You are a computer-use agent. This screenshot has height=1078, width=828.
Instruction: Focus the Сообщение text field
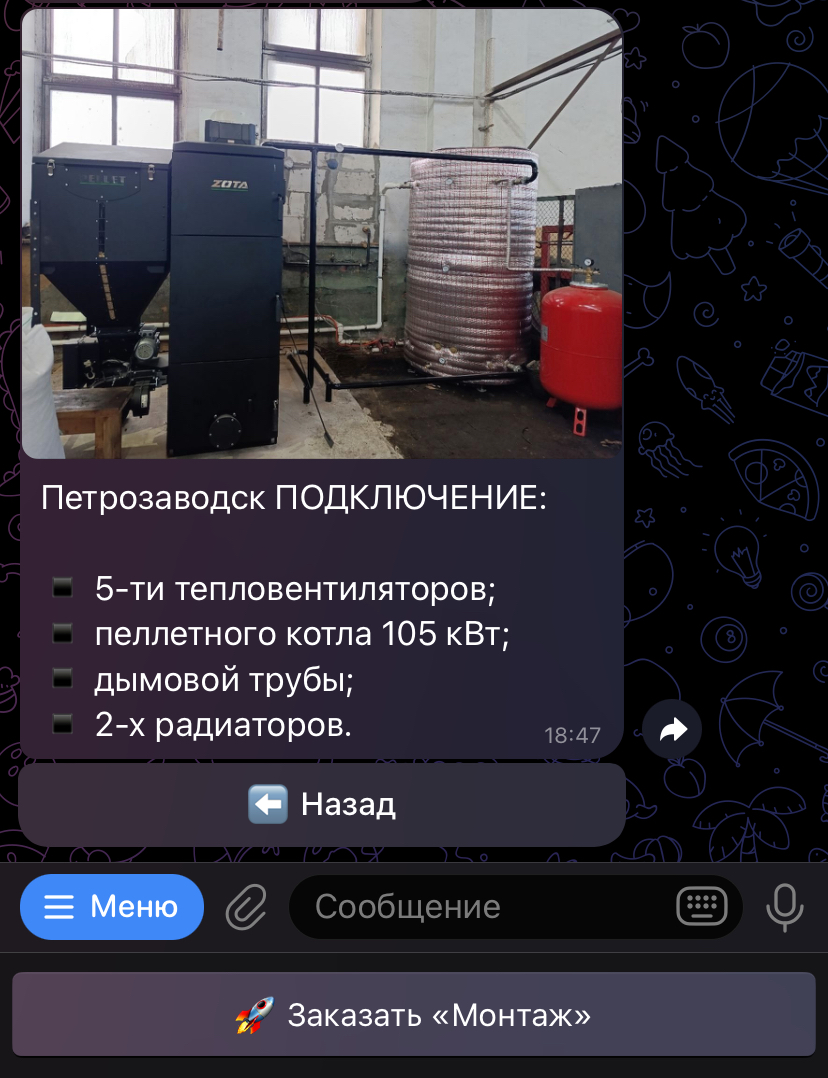pyautogui.click(x=480, y=907)
